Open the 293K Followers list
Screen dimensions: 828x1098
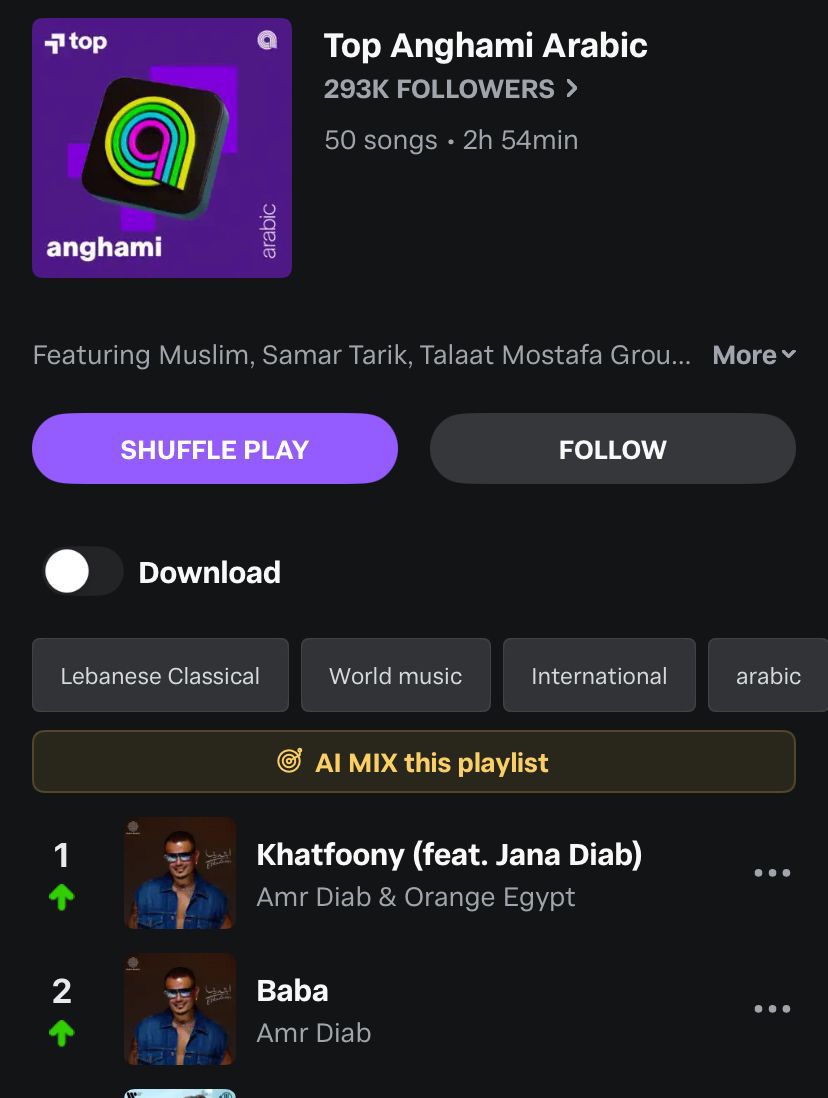pos(451,89)
